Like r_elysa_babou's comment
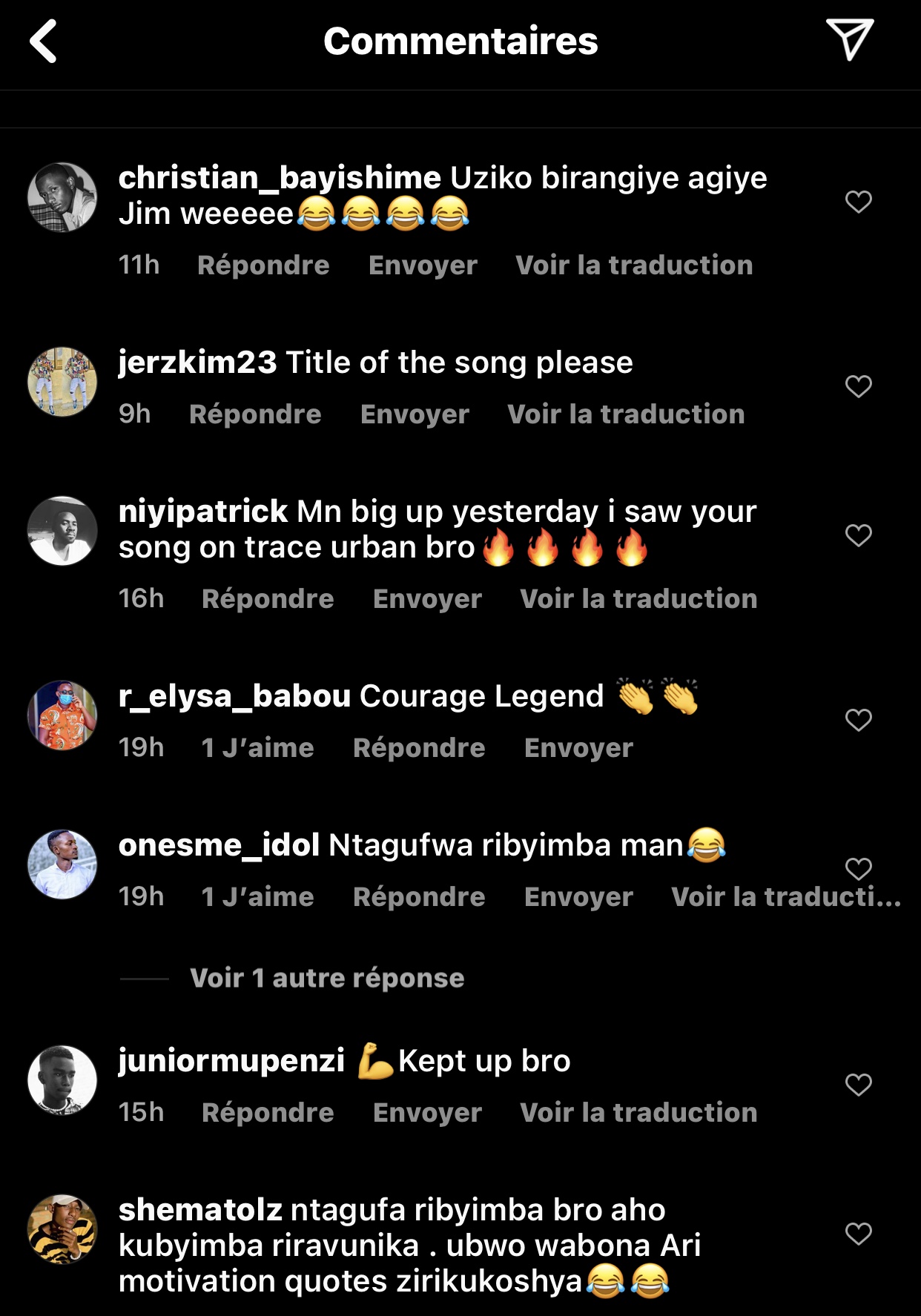This screenshot has width=921, height=1316. [x=858, y=720]
